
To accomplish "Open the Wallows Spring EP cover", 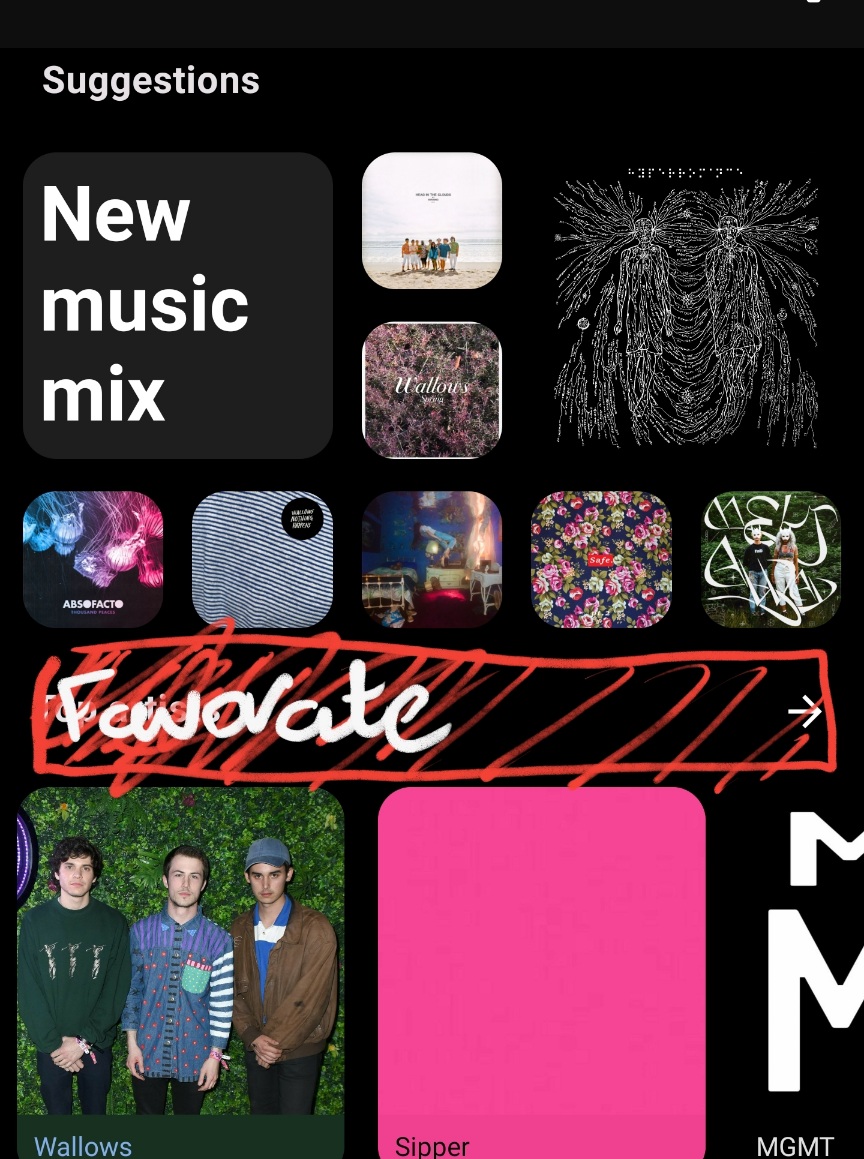I will click(431, 390).
